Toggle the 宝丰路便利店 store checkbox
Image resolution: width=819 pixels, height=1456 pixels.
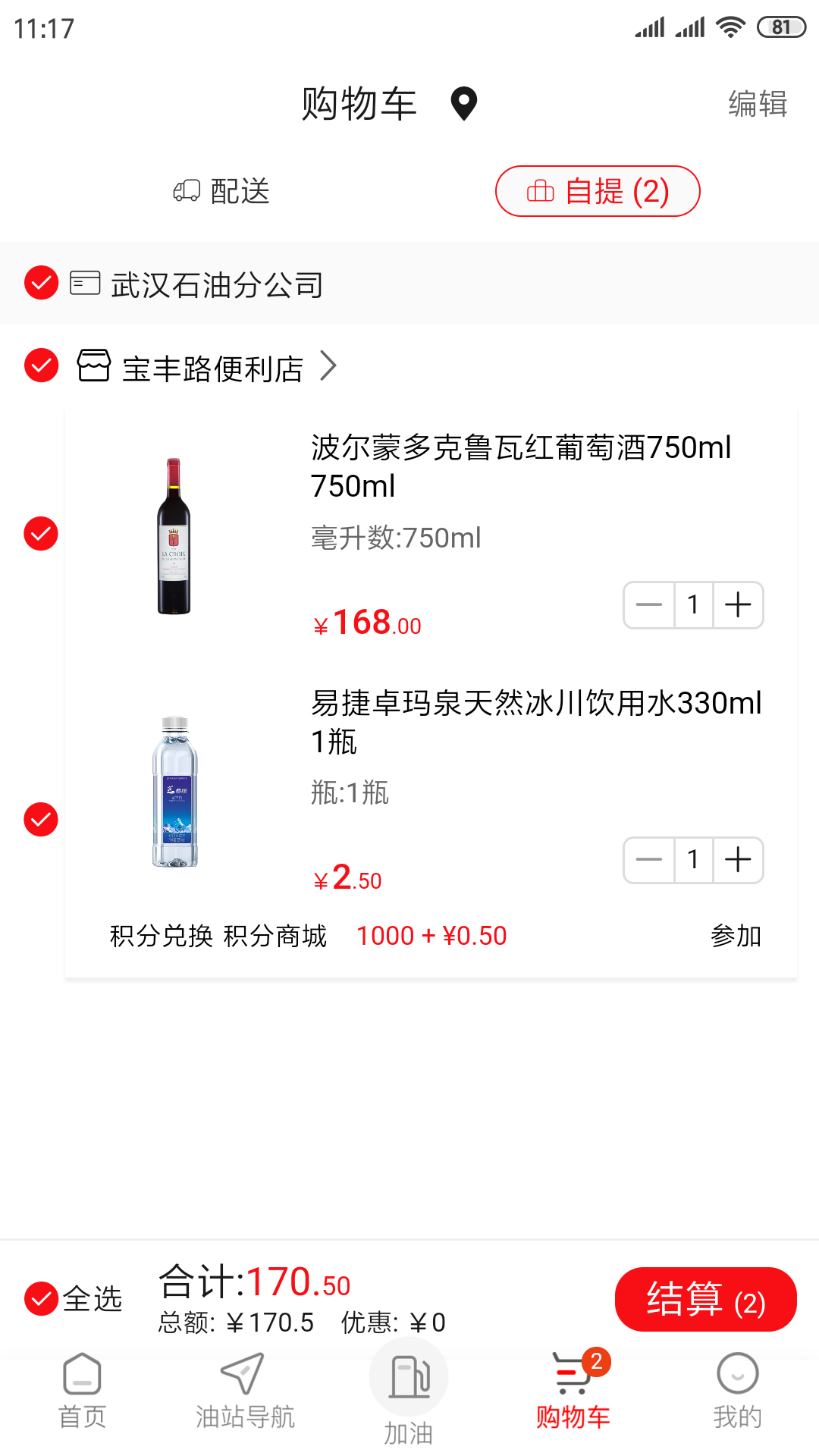point(41,366)
